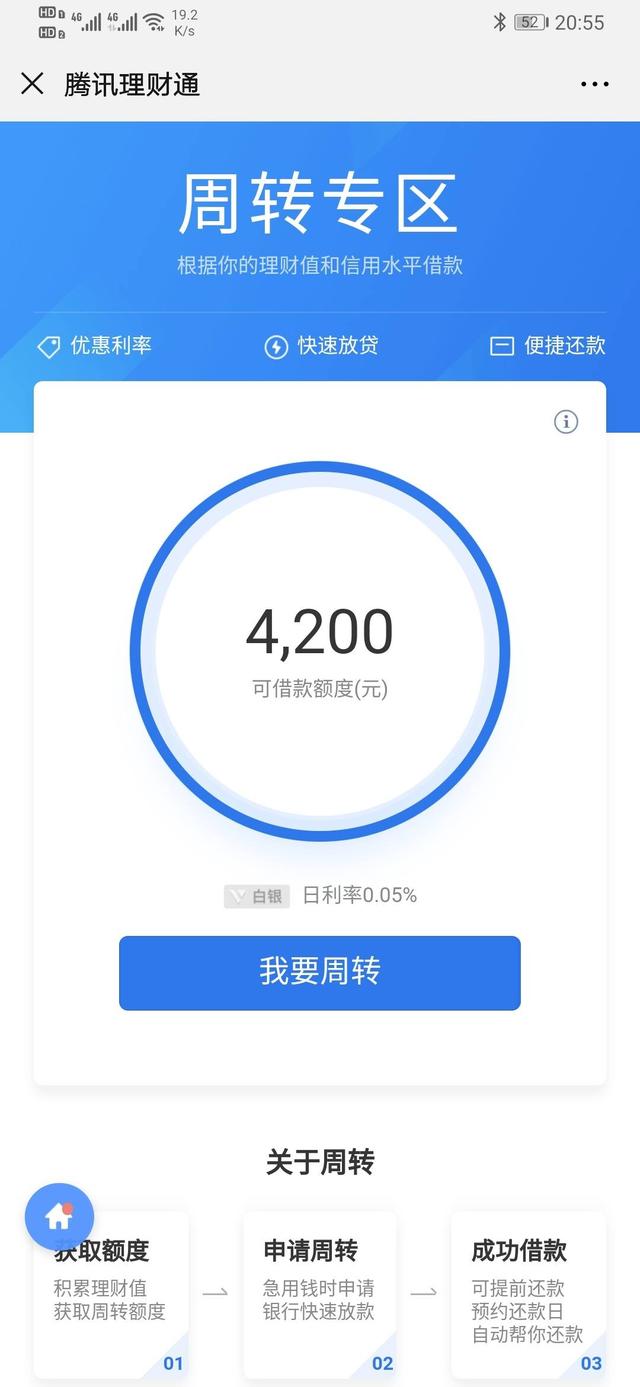The height and width of the screenshot is (1387, 640).
Task: Open the info icon on the quota card
Action: (x=566, y=422)
